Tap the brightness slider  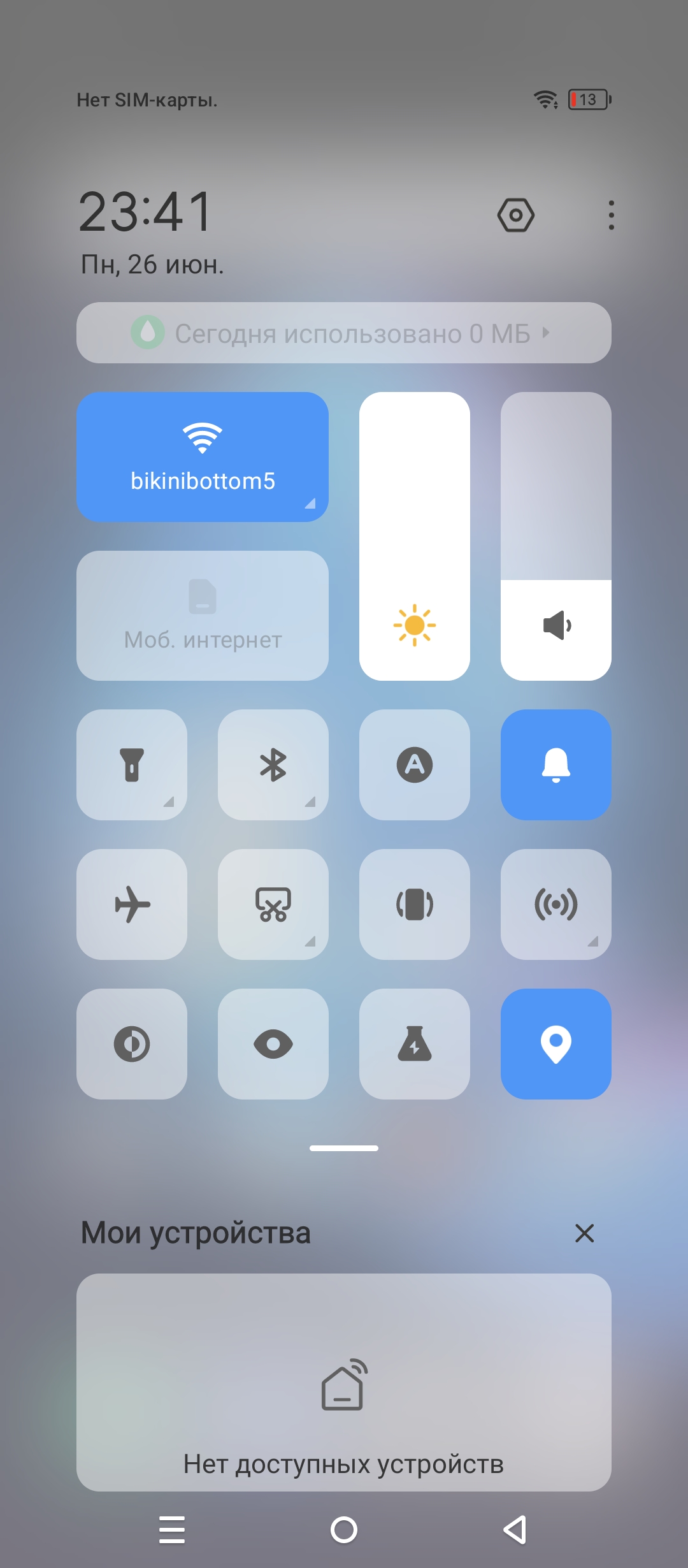click(x=415, y=535)
